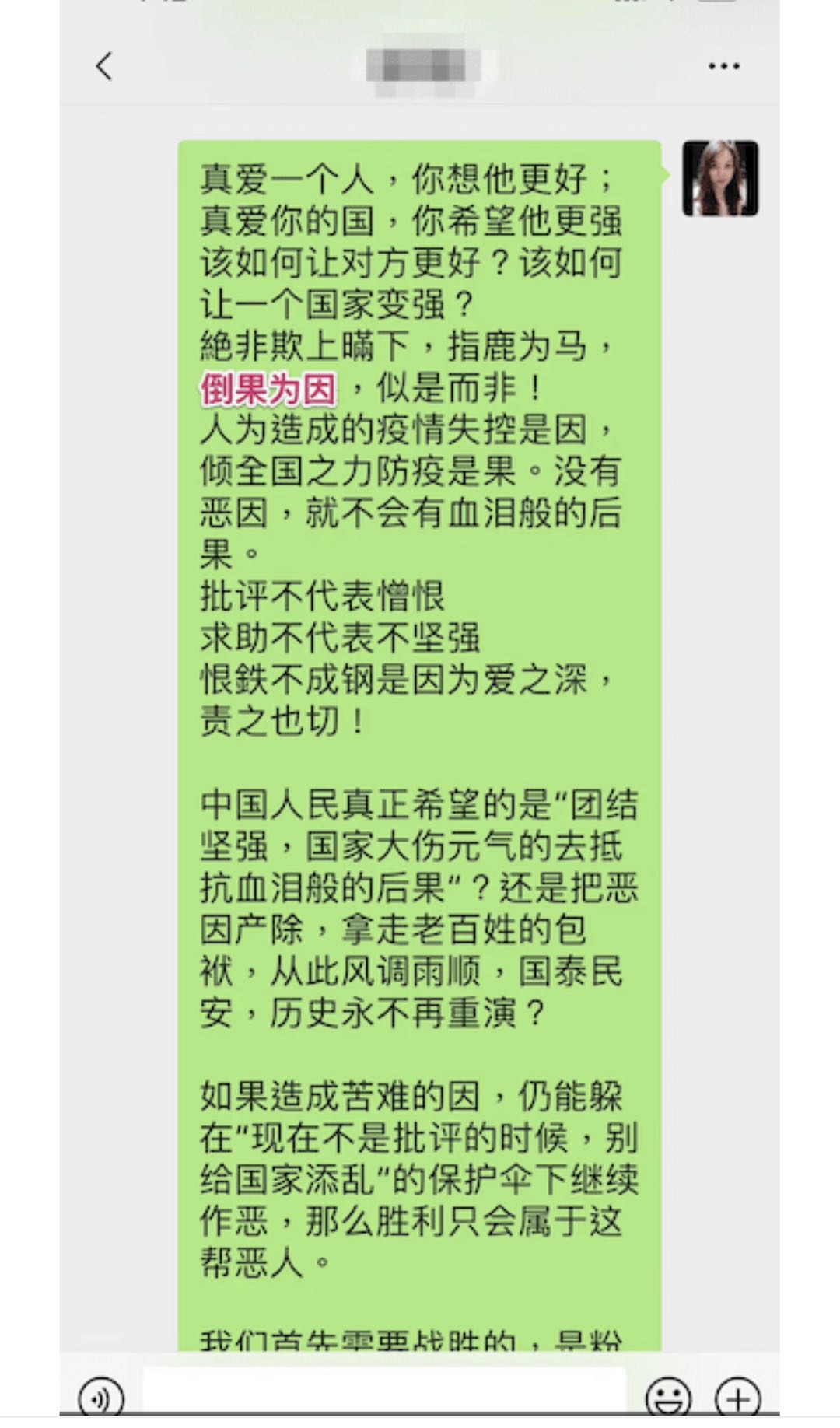Go back to the chat list
The height and width of the screenshot is (1428, 840).
pos(104,66)
